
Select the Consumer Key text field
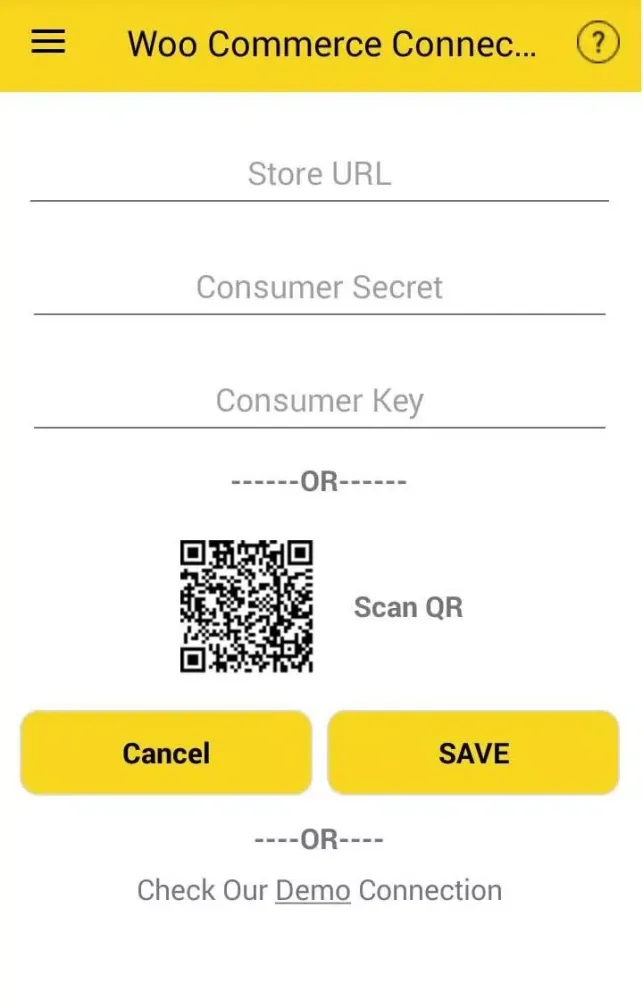pyautogui.click(x=319, y=401)
